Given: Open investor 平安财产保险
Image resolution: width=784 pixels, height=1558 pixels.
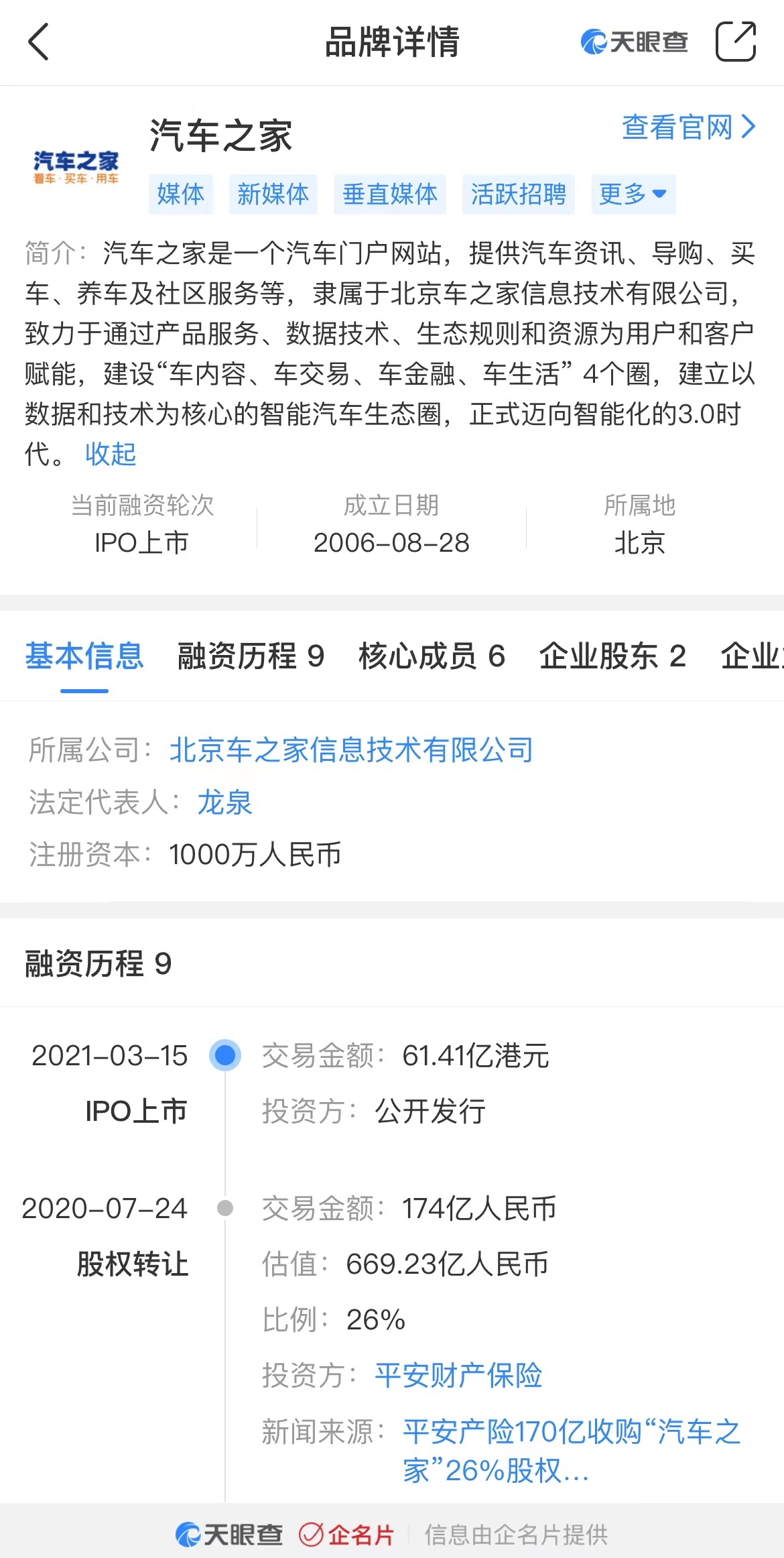Looking at the screenshot, I should pyautogui.click(x=458, y=1376).
